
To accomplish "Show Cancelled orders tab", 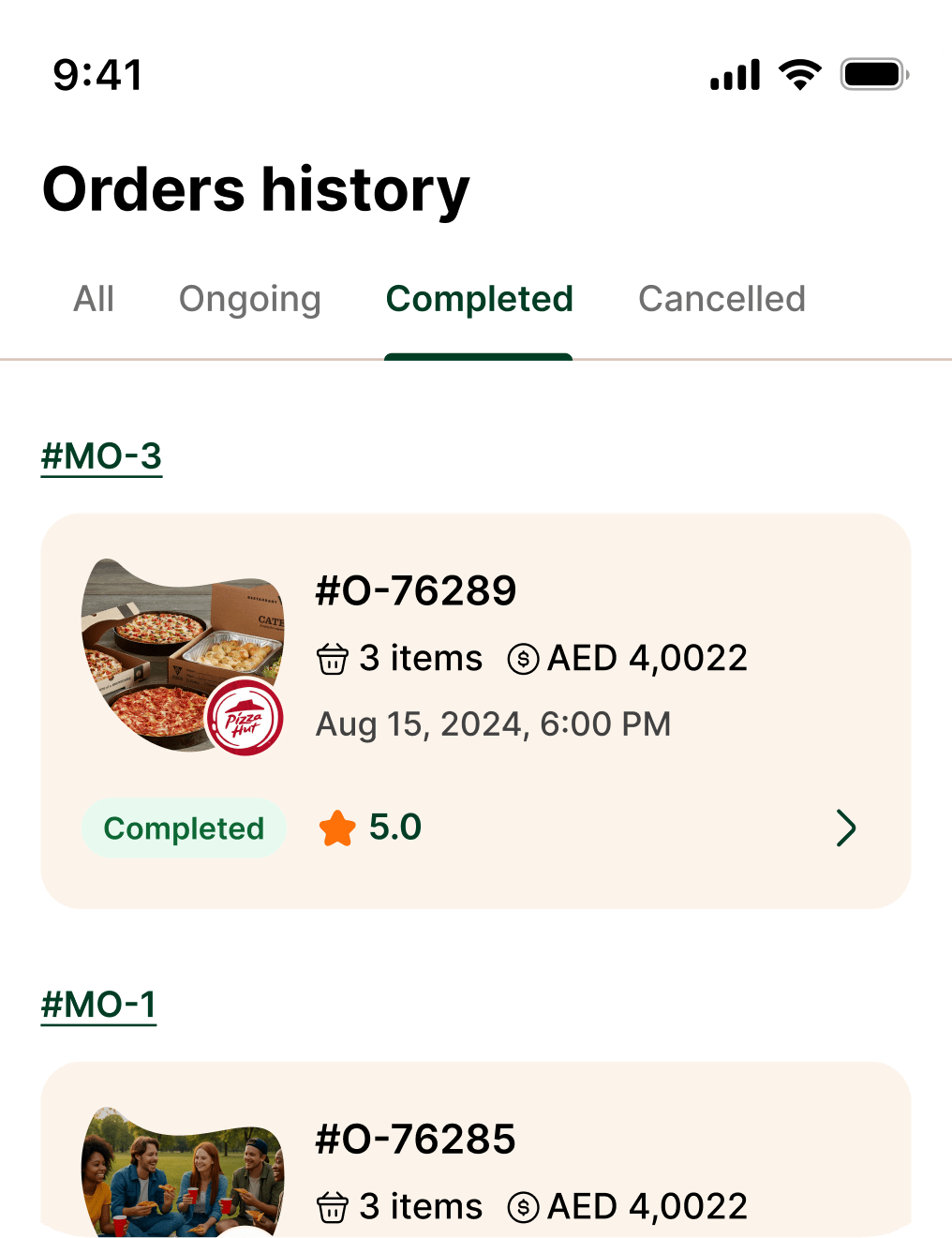I will (721, 299).
